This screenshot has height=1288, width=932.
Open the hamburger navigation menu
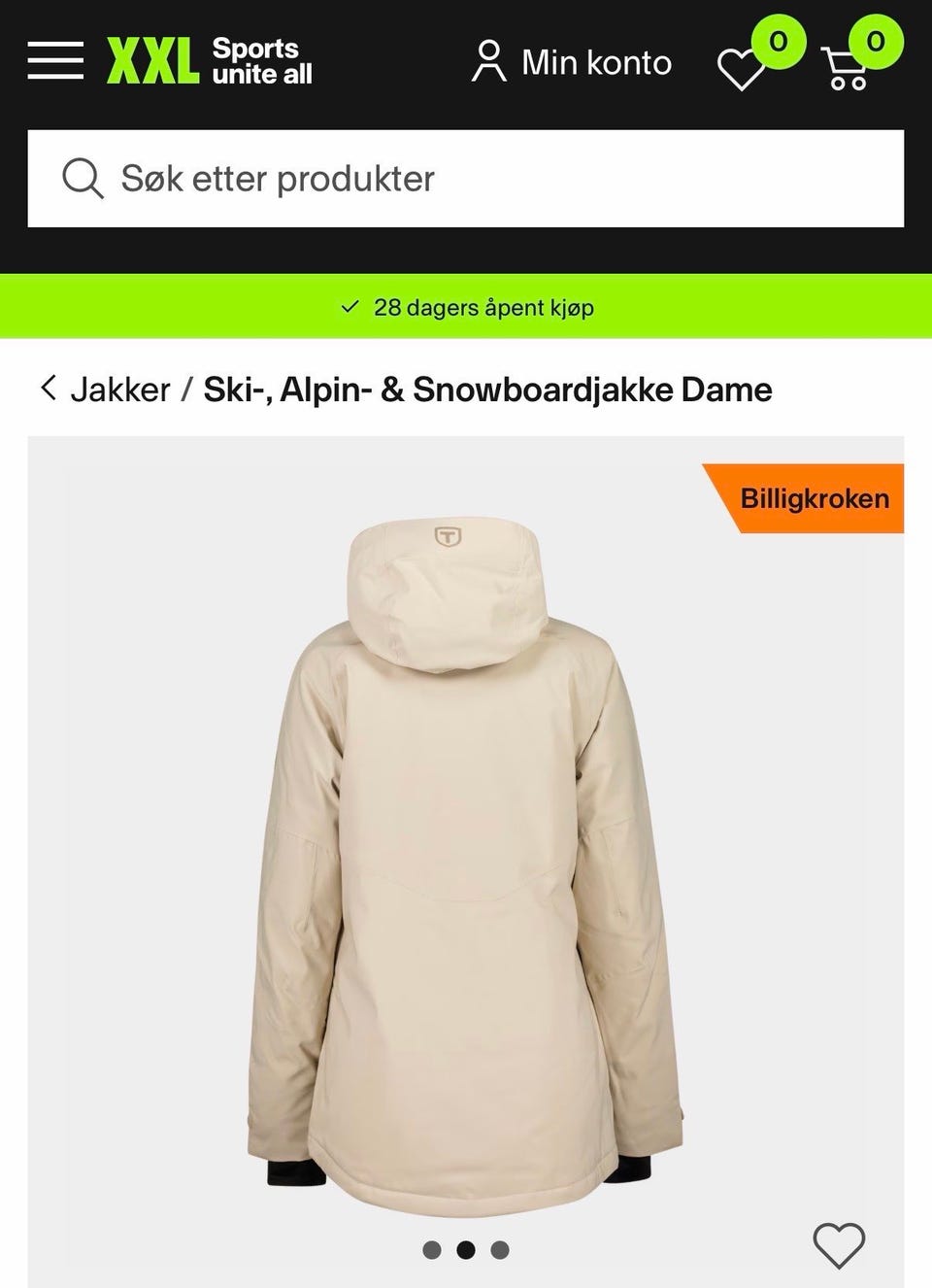tap(56, 61)
